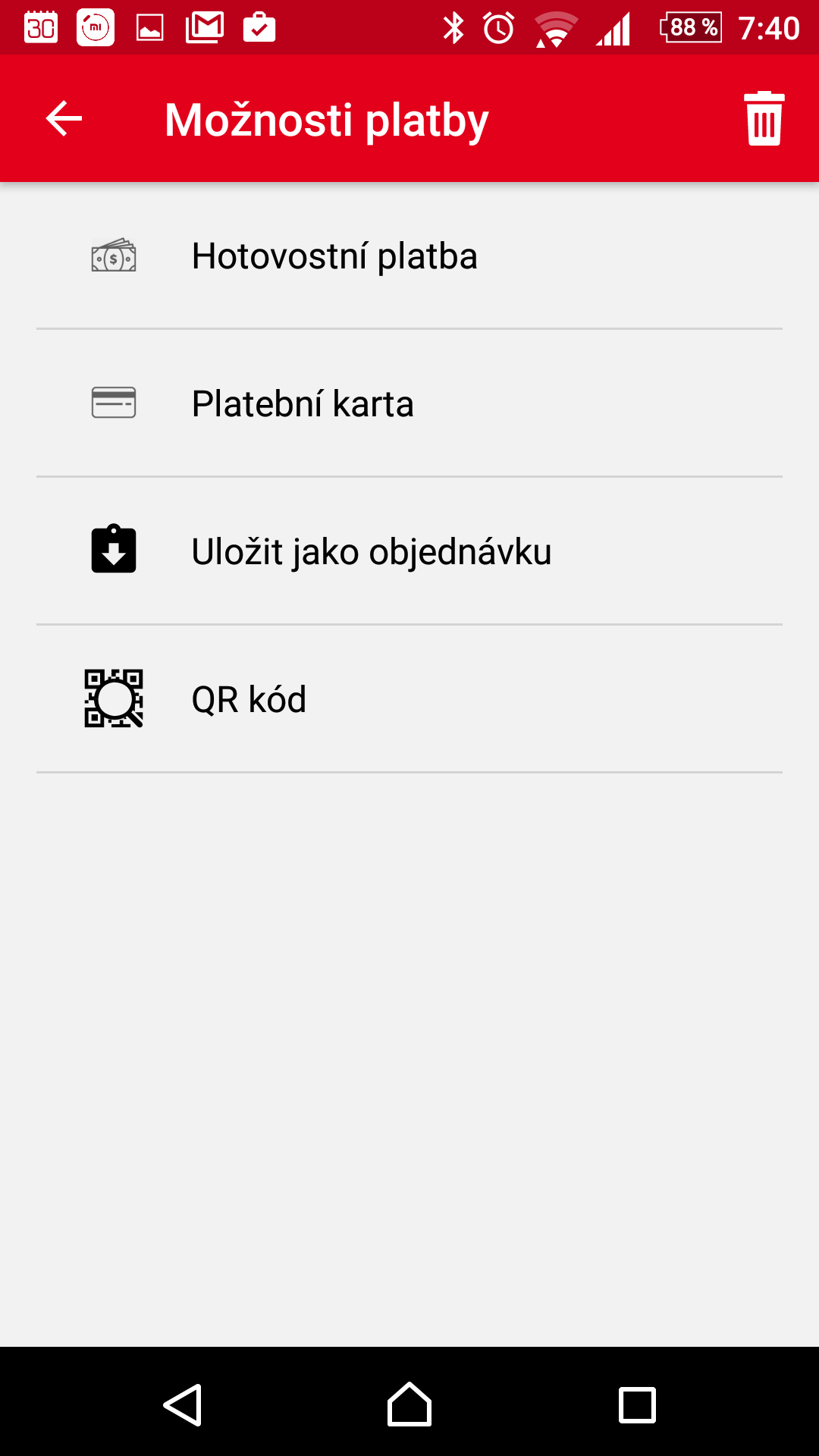Open Uložit jako objednávku option
819x1456 pixels.
tap(409, 551)
